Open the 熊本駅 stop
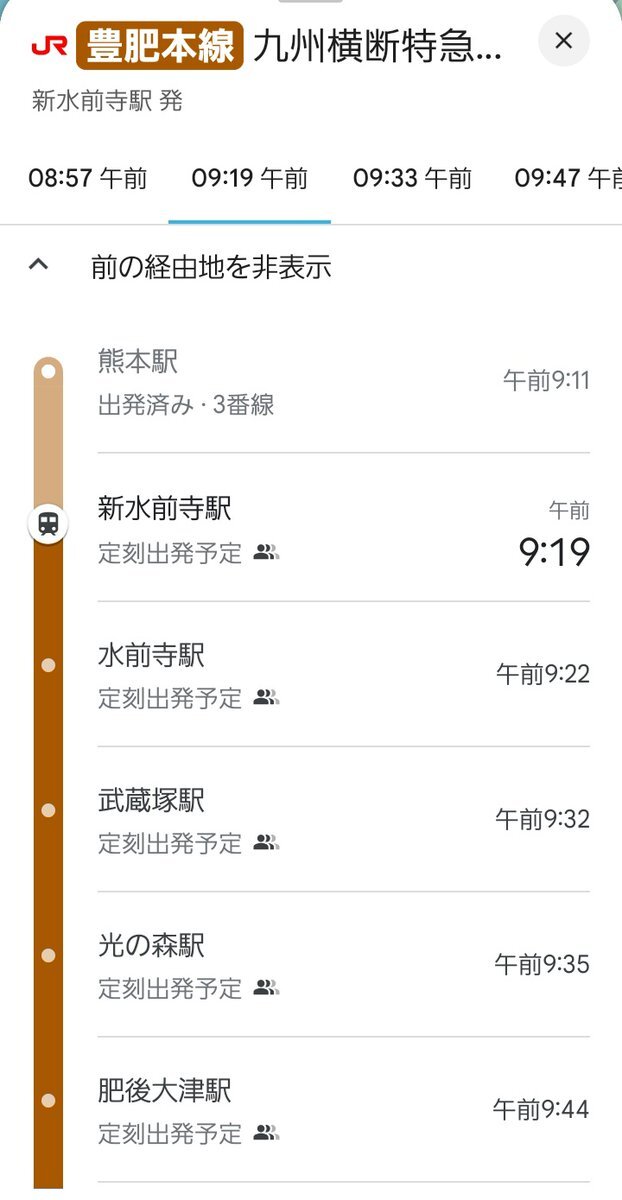The width and height of the screenshot is (622, 1200). tap(340, 381)
